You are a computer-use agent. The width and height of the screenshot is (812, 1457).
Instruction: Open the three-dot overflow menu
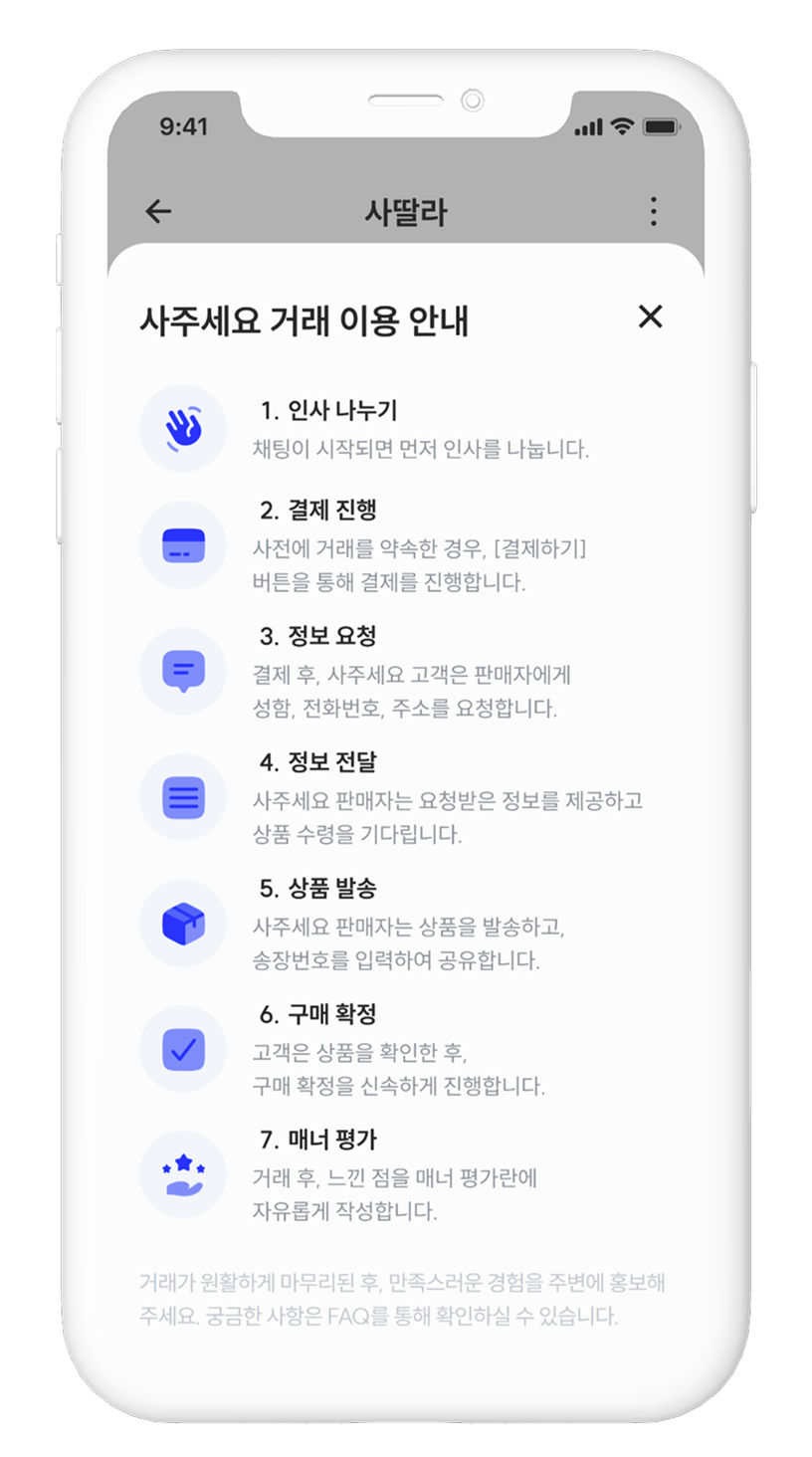coord(653,211)
